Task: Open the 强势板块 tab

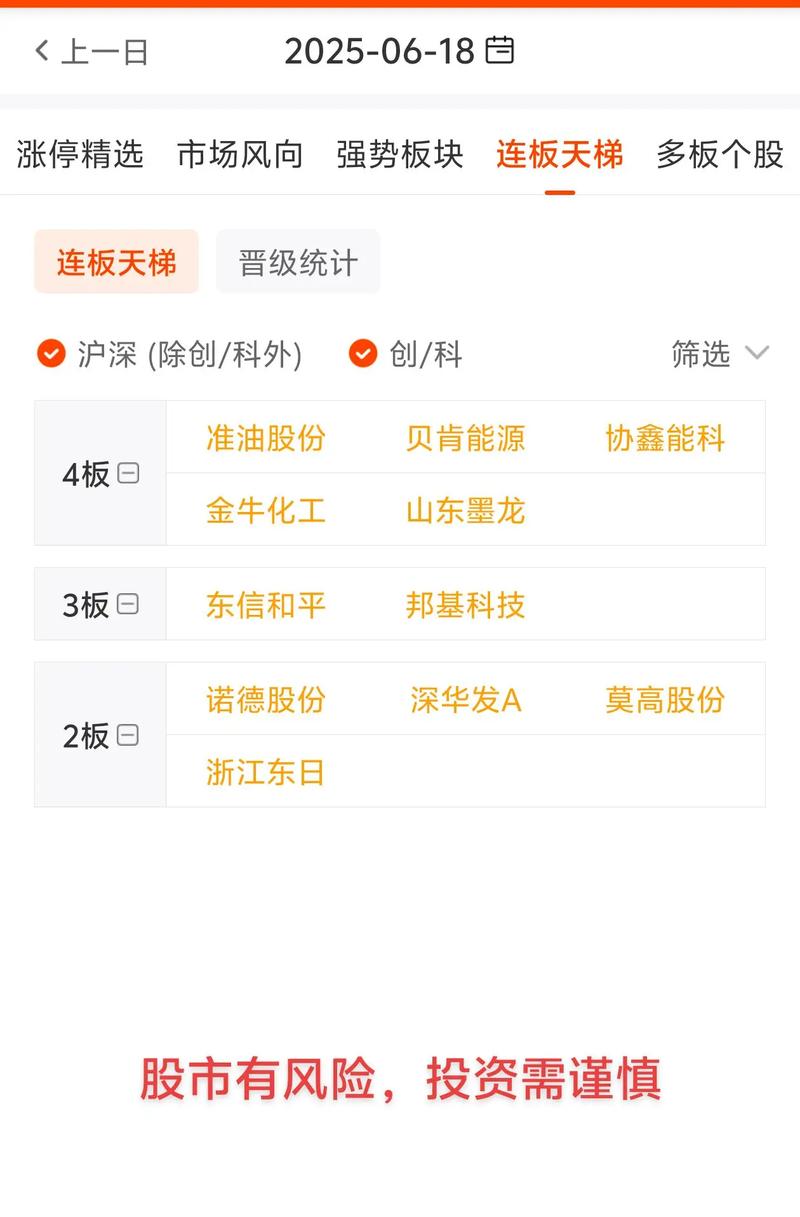Action: [x=398, y=155]
